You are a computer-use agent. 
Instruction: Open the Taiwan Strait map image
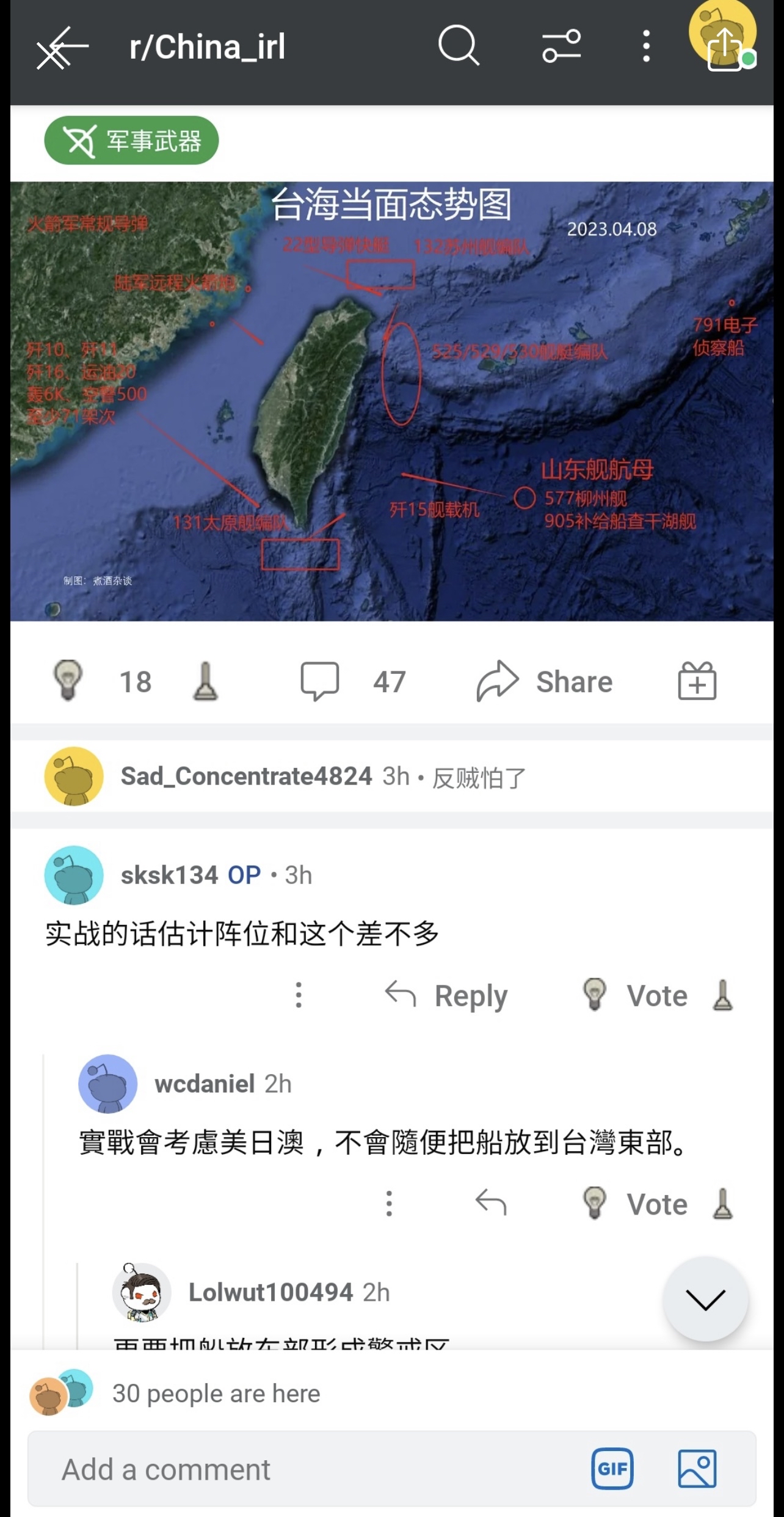click(391, 401)
